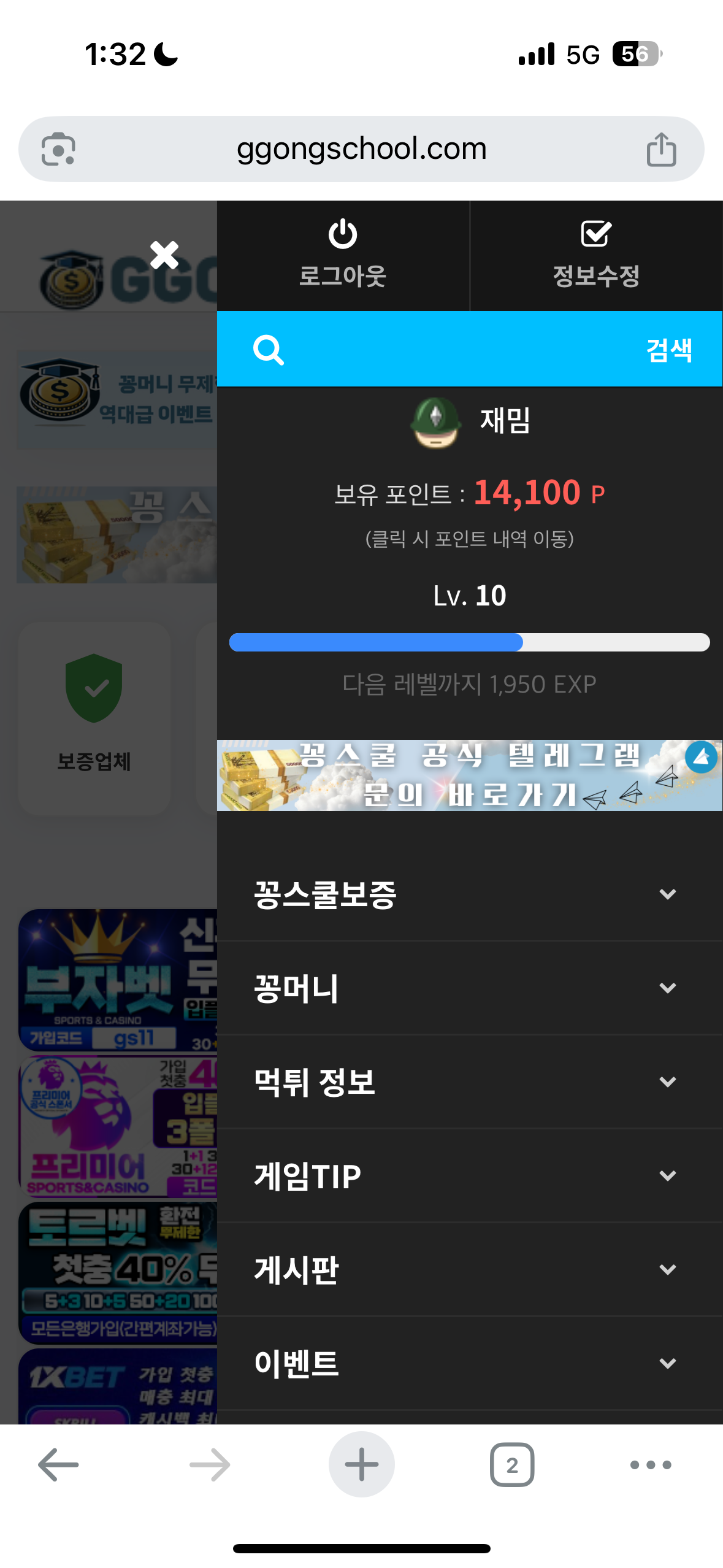Expand the 먹튀 정보 menu
Viewport: 723px width, 1568px height.
coord(469,1082)
